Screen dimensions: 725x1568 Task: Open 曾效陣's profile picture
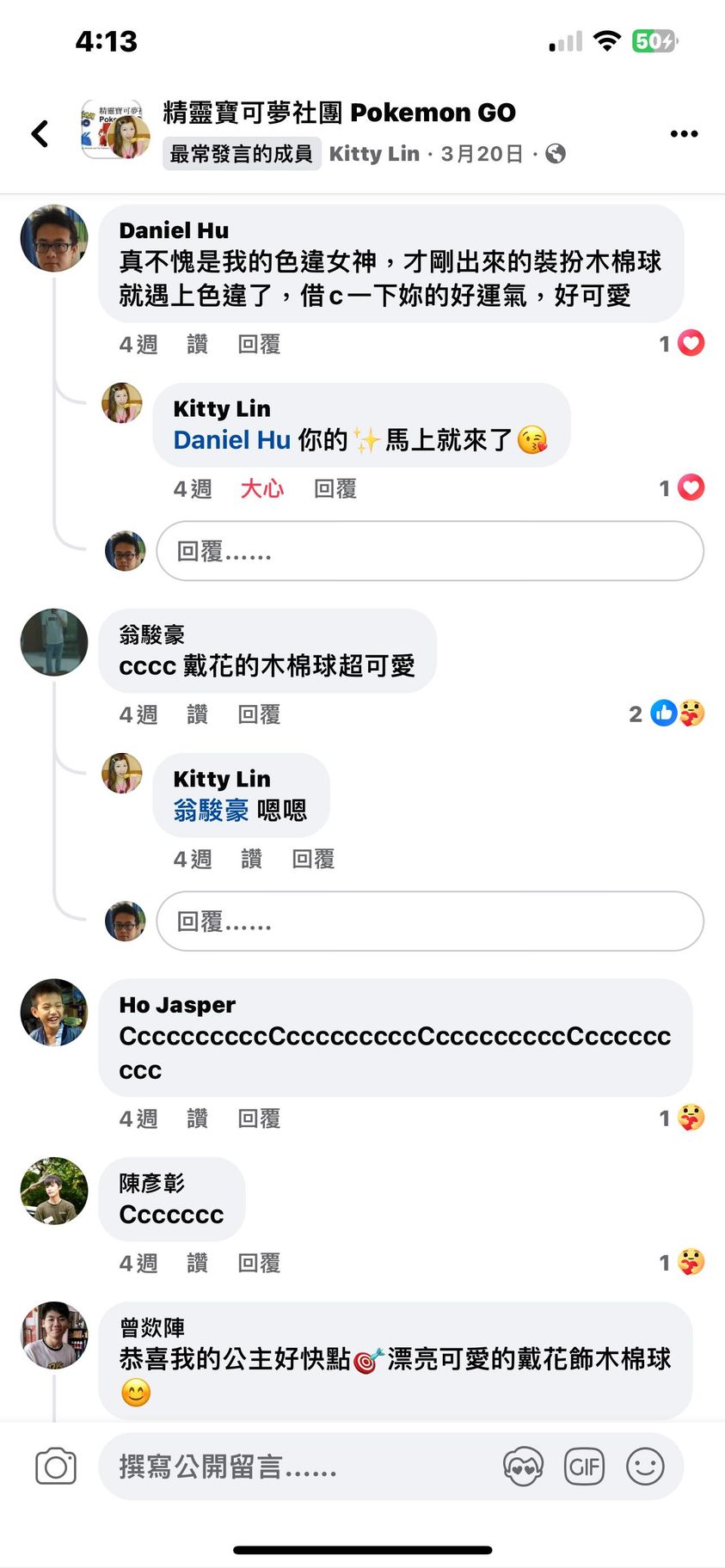tap(54, 1335)
